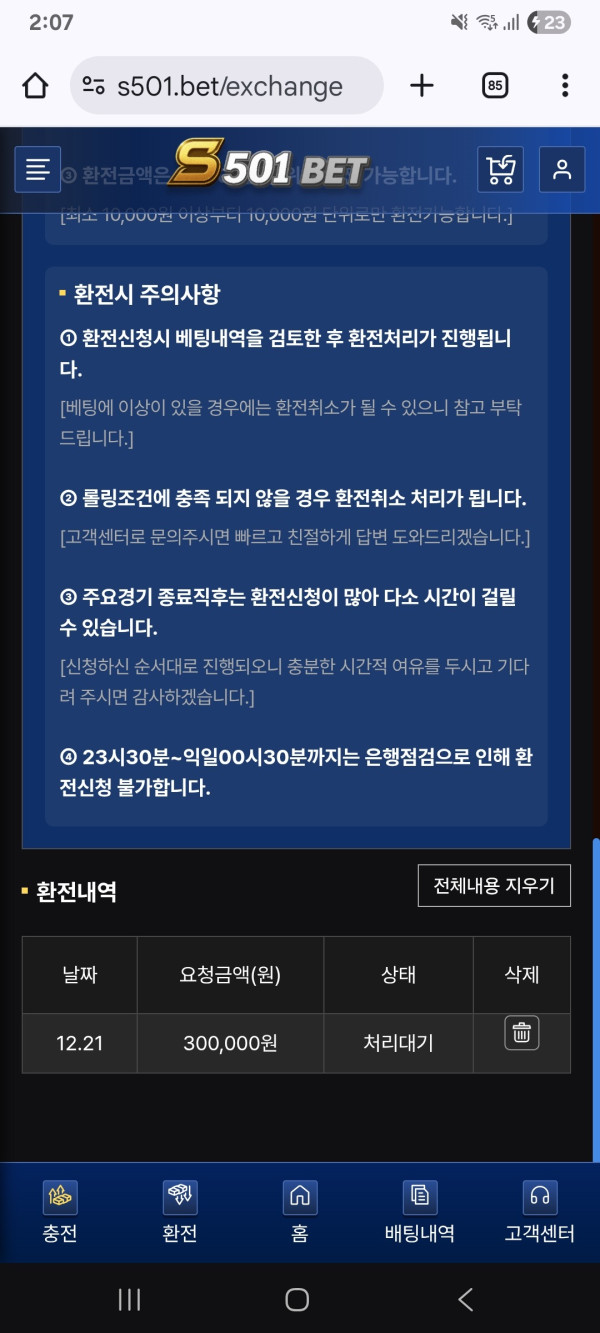Open the 고객센터 tab

540,1212
